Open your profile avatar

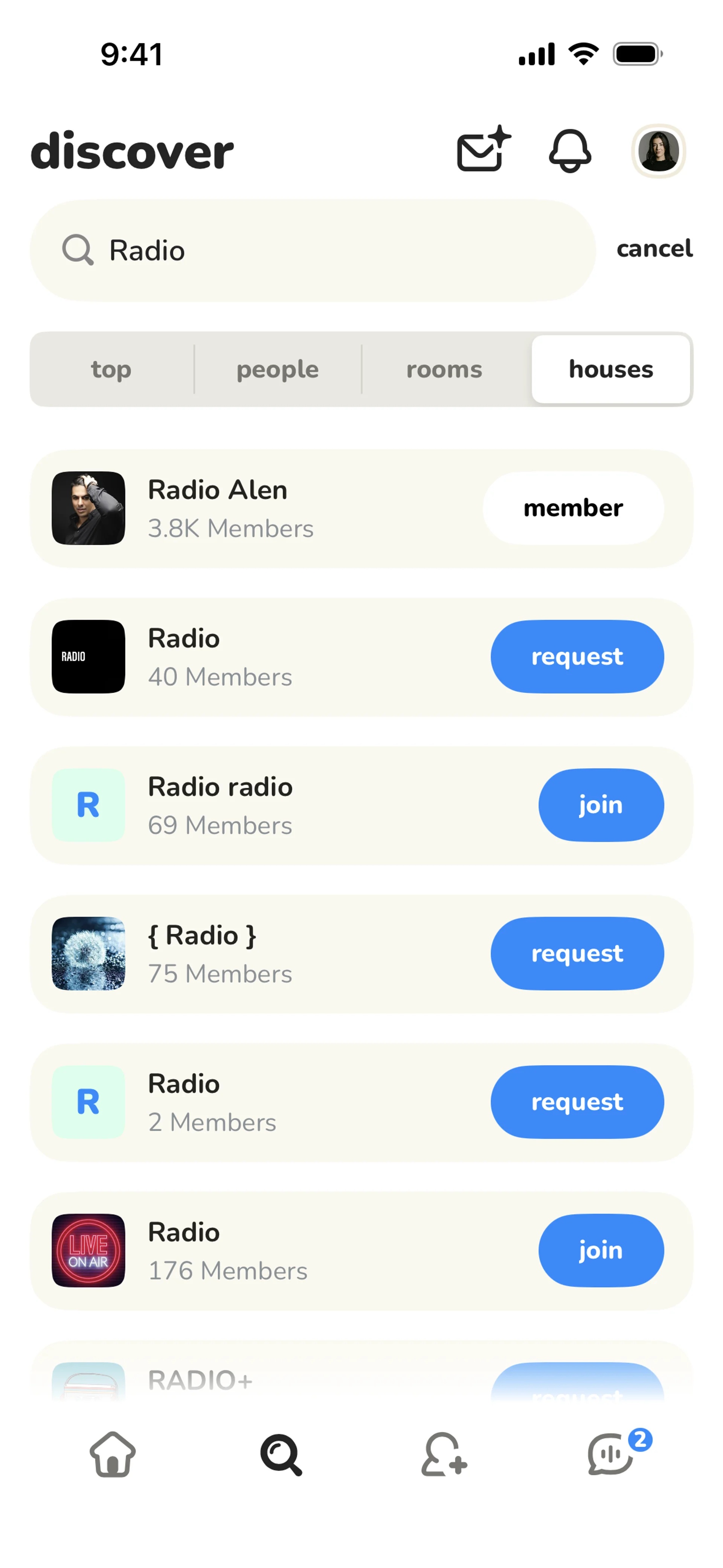pos(658,151)
